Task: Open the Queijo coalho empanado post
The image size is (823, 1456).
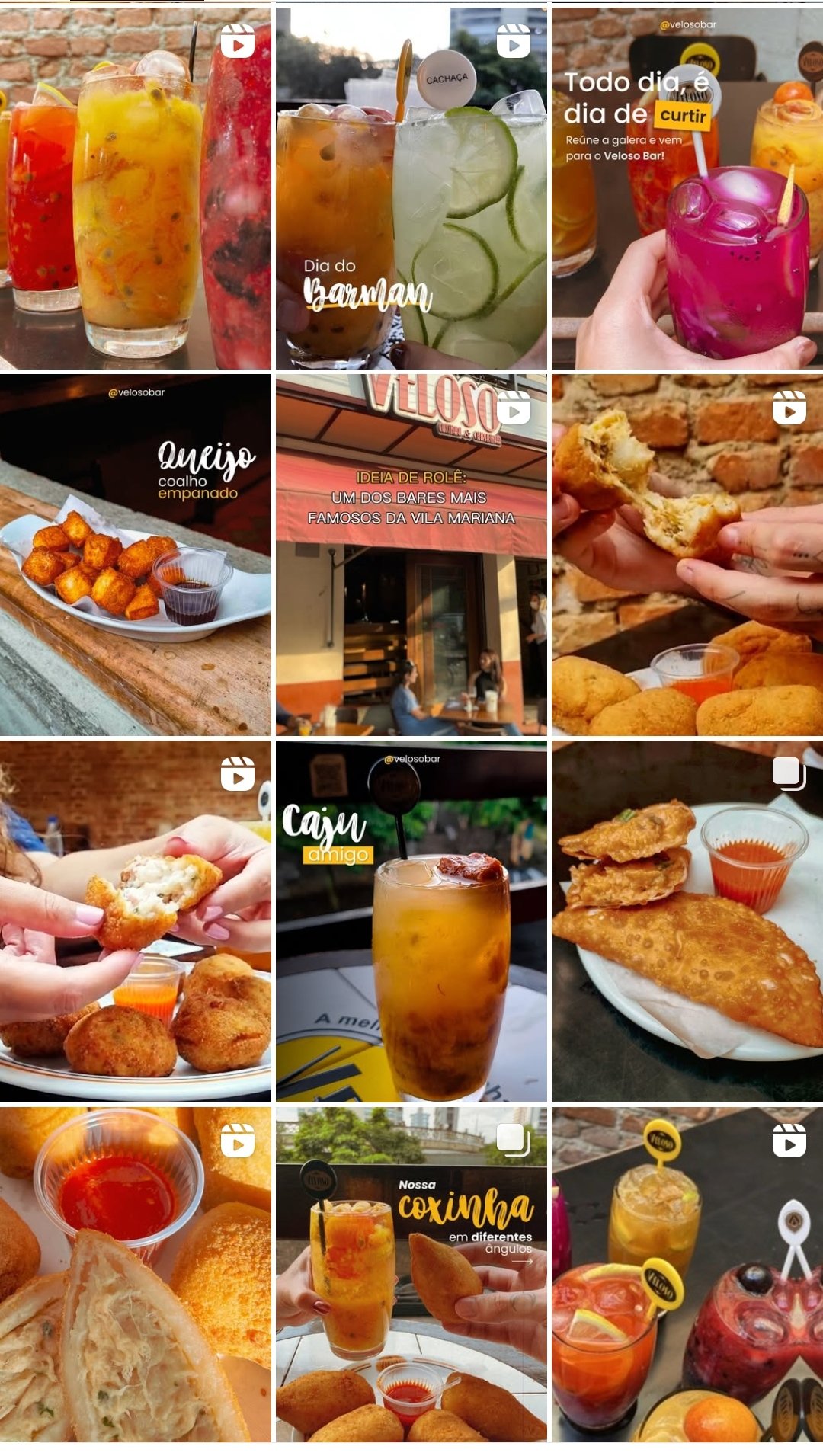Action: click(x=135, y=555)
